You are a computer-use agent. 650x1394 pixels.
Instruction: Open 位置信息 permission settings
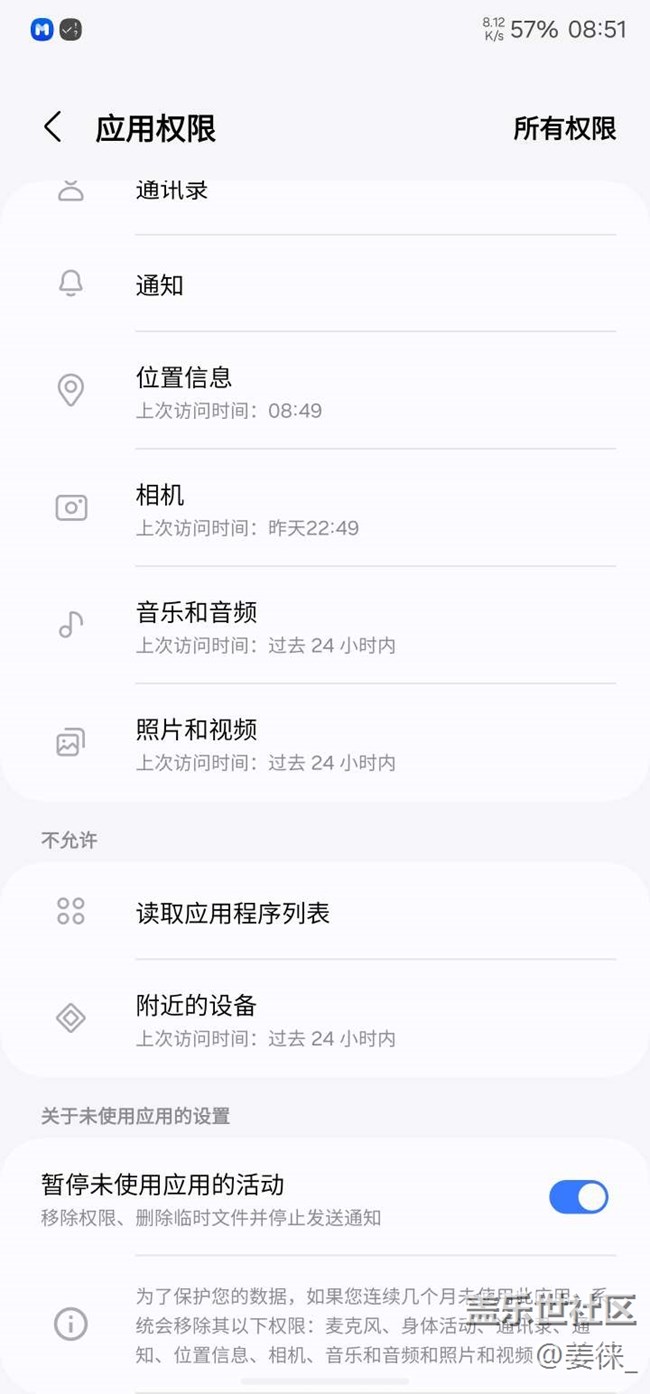coord(325,391)
